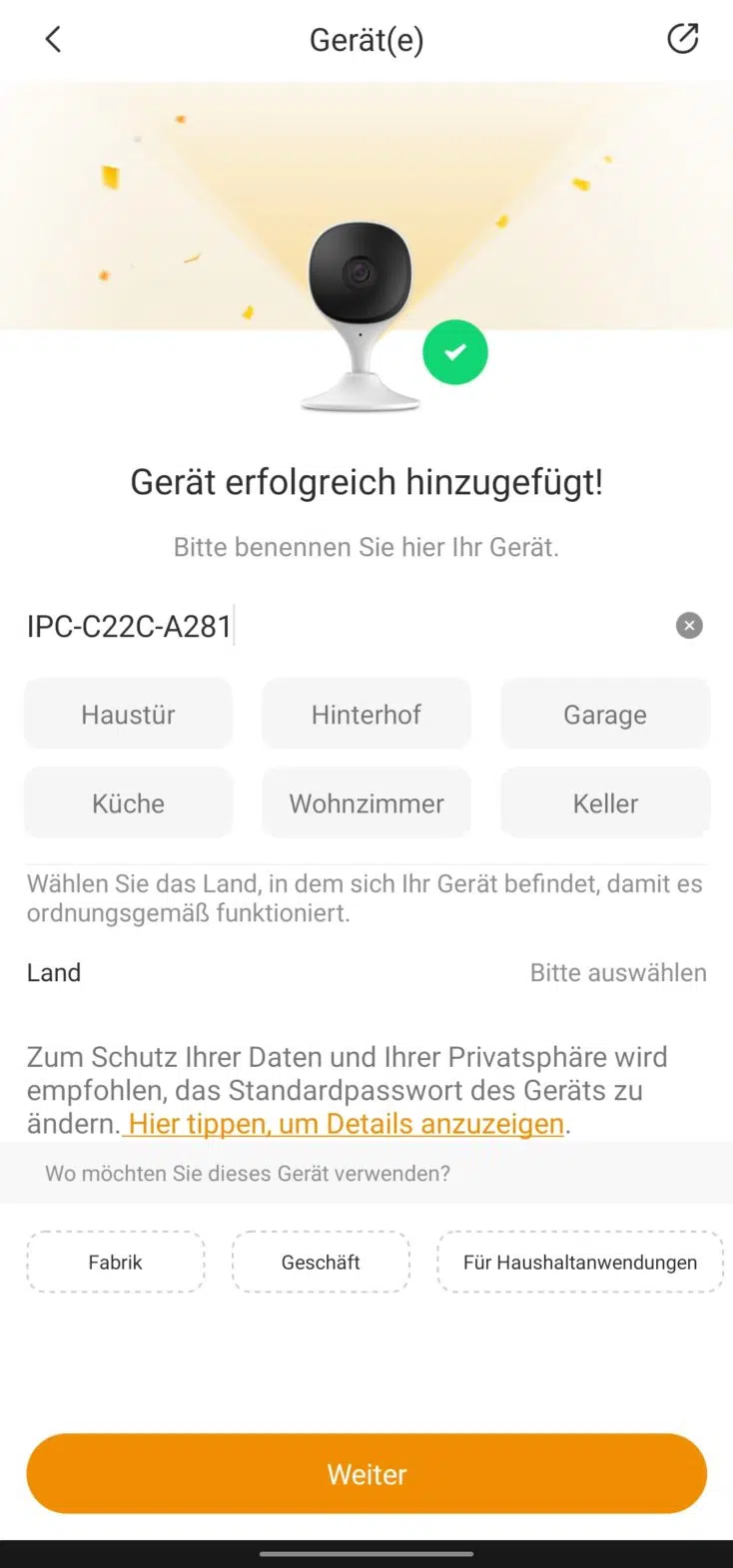The height and width of the screenshot is (1568, 733).
Task: Choose Küche as the device name
Action: (128, 802)
